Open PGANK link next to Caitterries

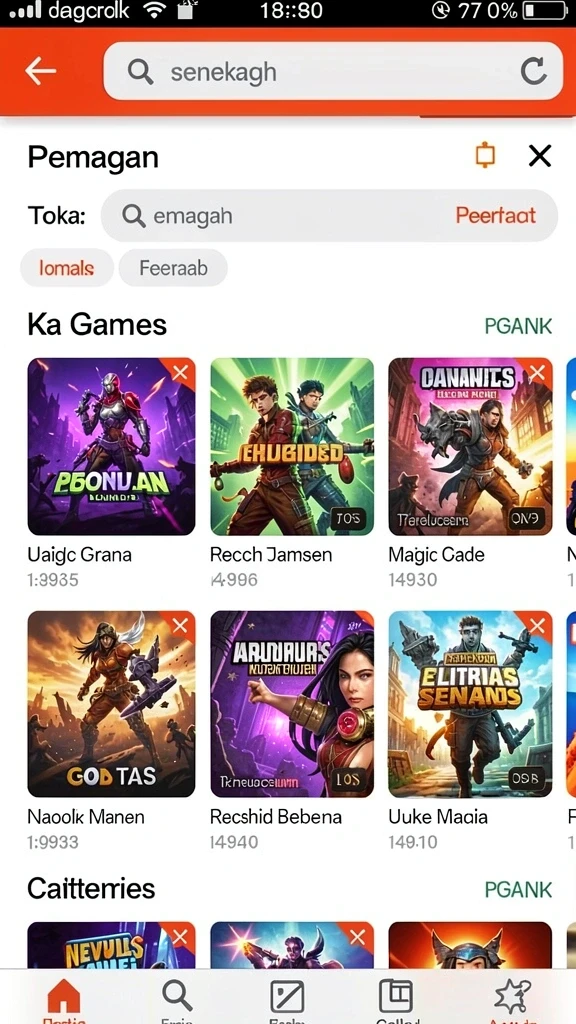[x=518, y=889]
